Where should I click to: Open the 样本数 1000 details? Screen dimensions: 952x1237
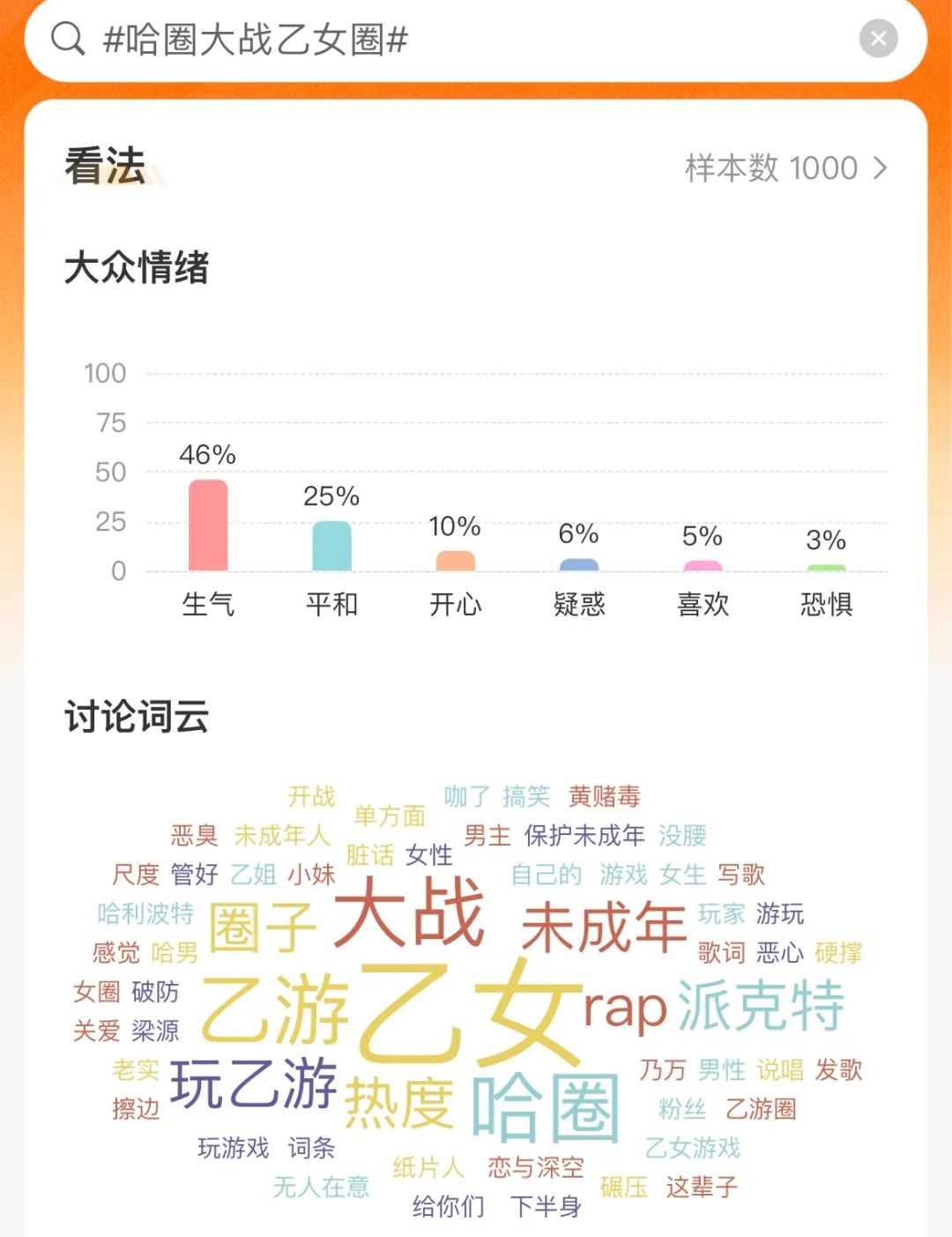click(785, 168)
